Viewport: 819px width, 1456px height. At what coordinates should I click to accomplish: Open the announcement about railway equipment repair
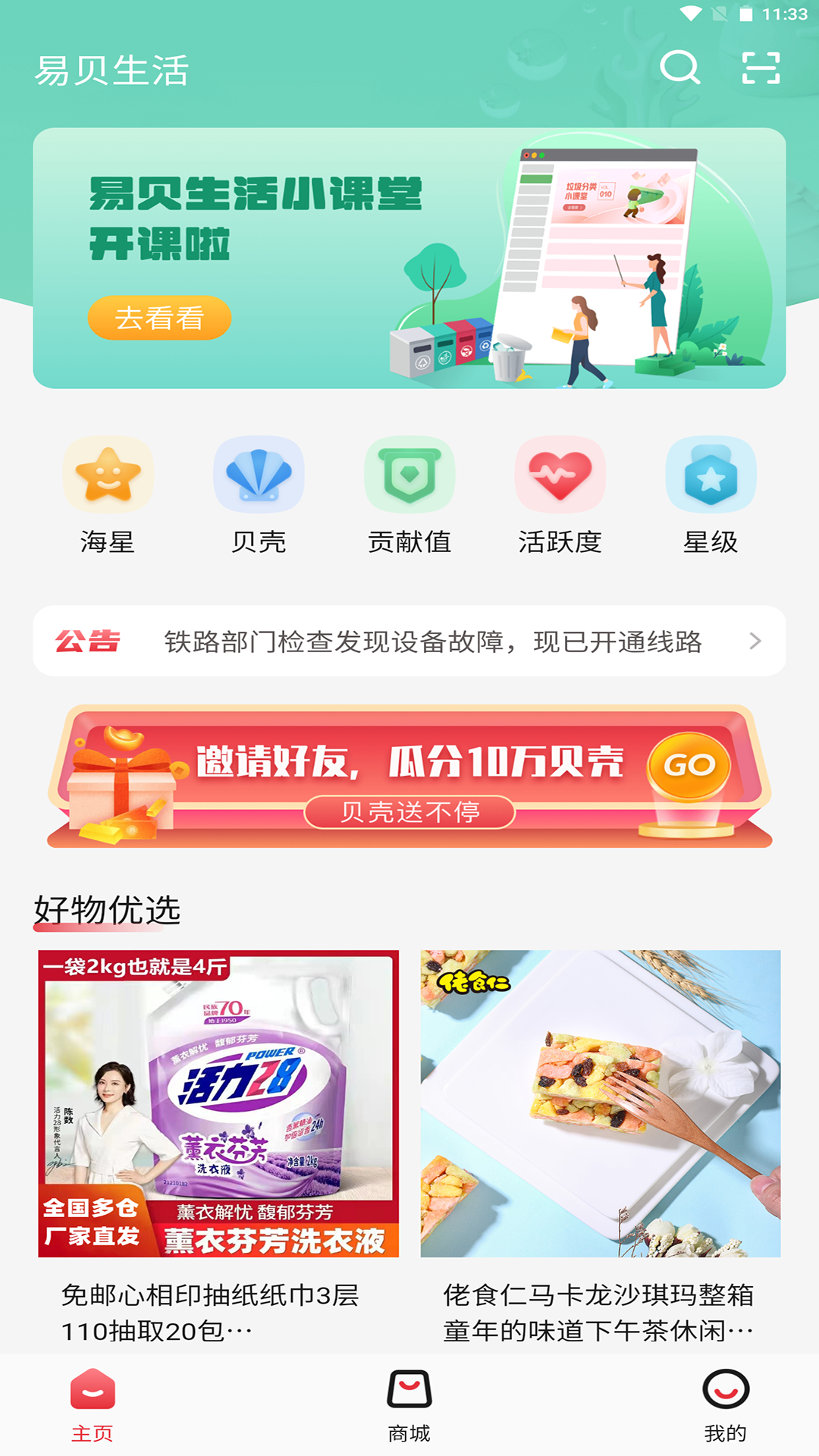click(x=432, y=642)
